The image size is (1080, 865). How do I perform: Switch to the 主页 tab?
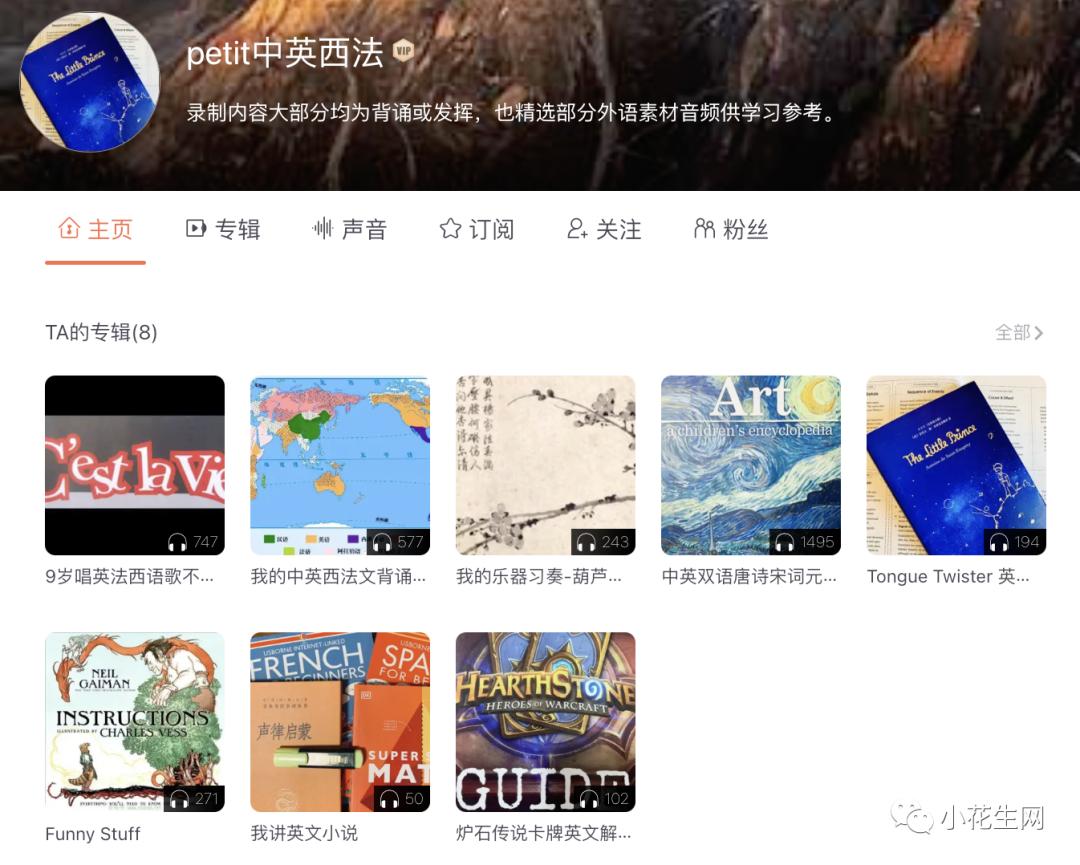coord(96,229)
